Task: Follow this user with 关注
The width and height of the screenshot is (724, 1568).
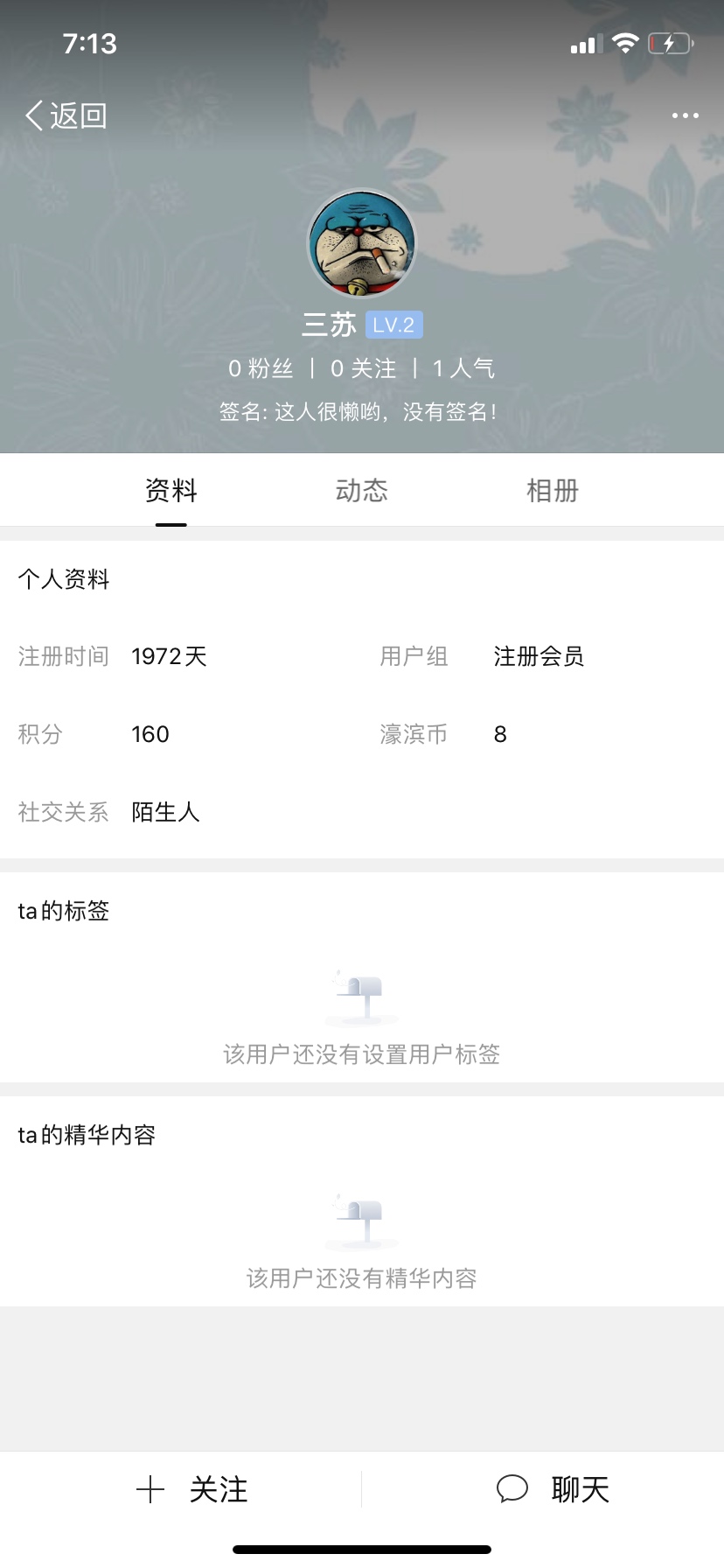Action: click(192, 1489)
